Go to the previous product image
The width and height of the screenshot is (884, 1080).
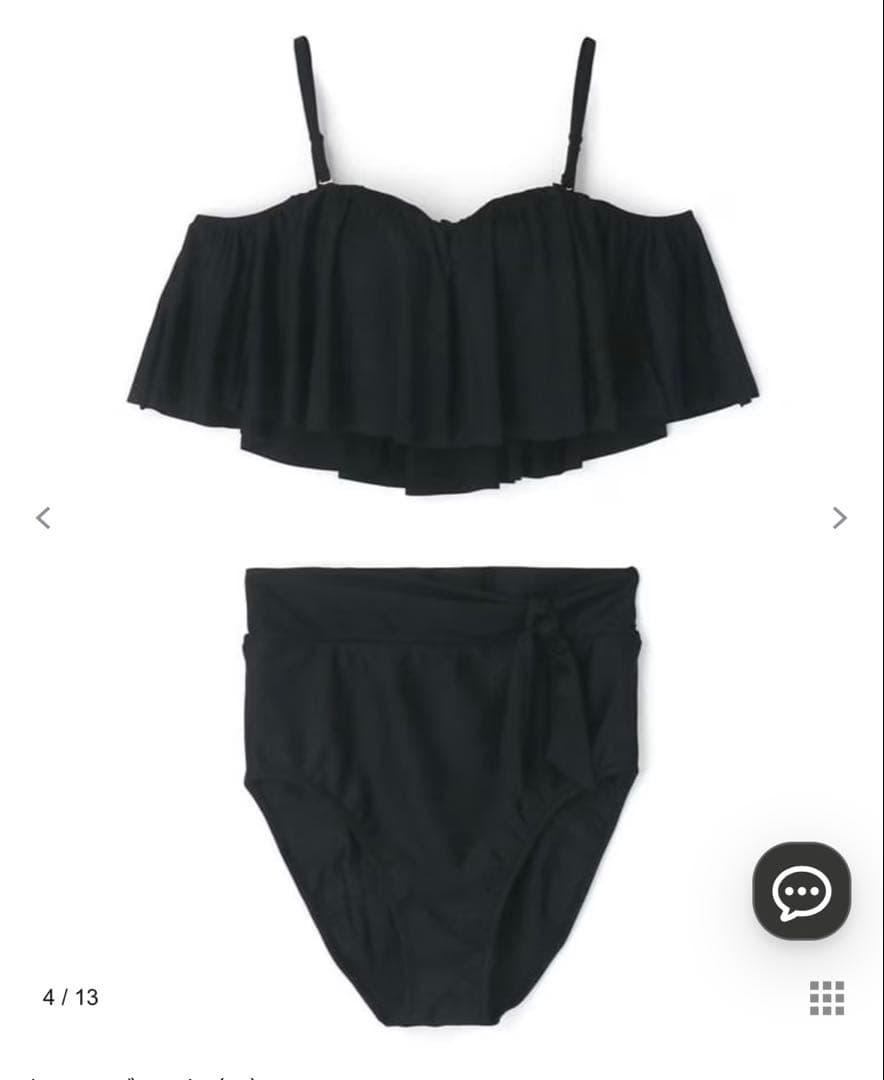[x=43, y=518]
